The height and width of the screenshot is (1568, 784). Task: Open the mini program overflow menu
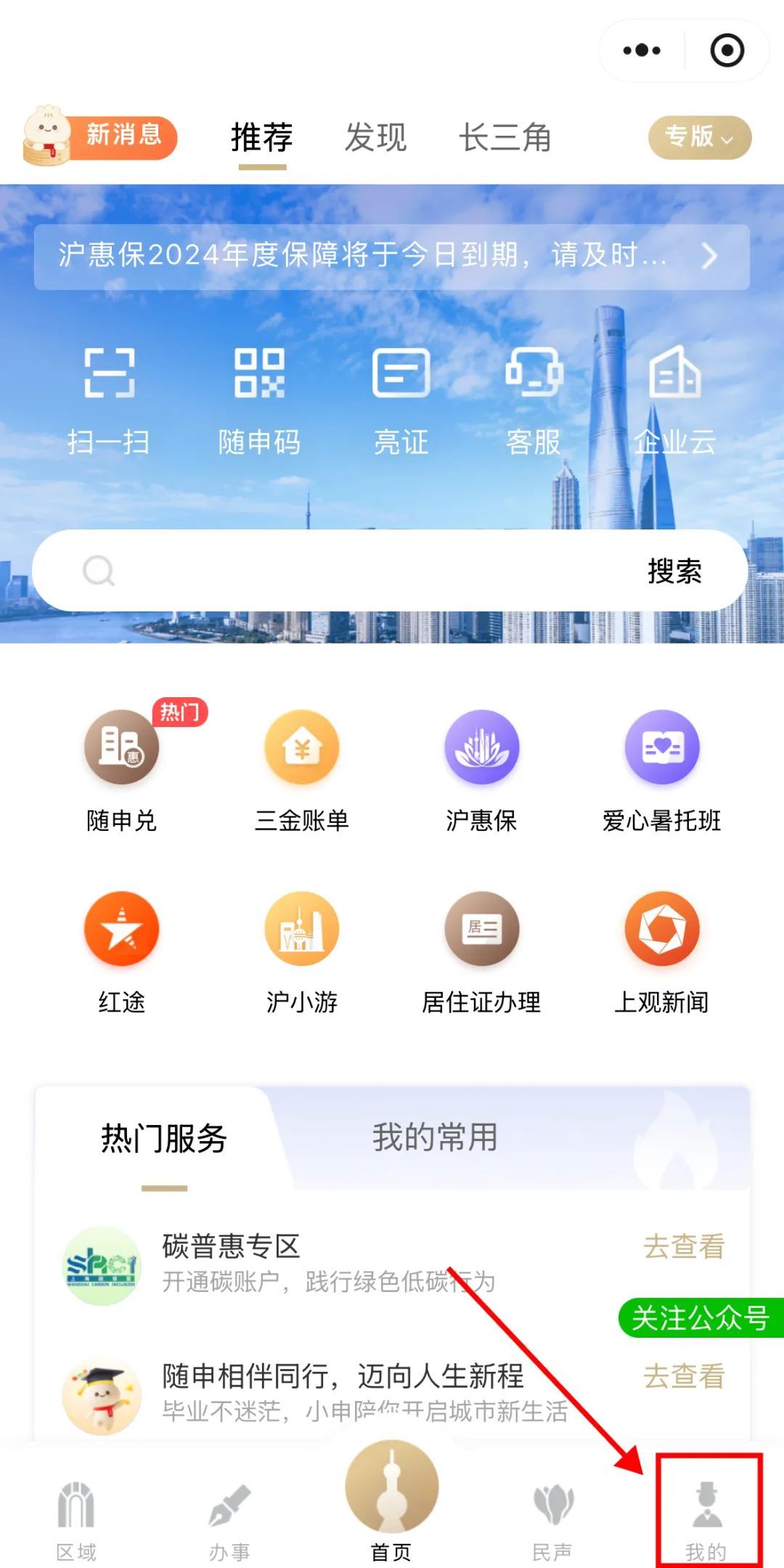[642, 51]
